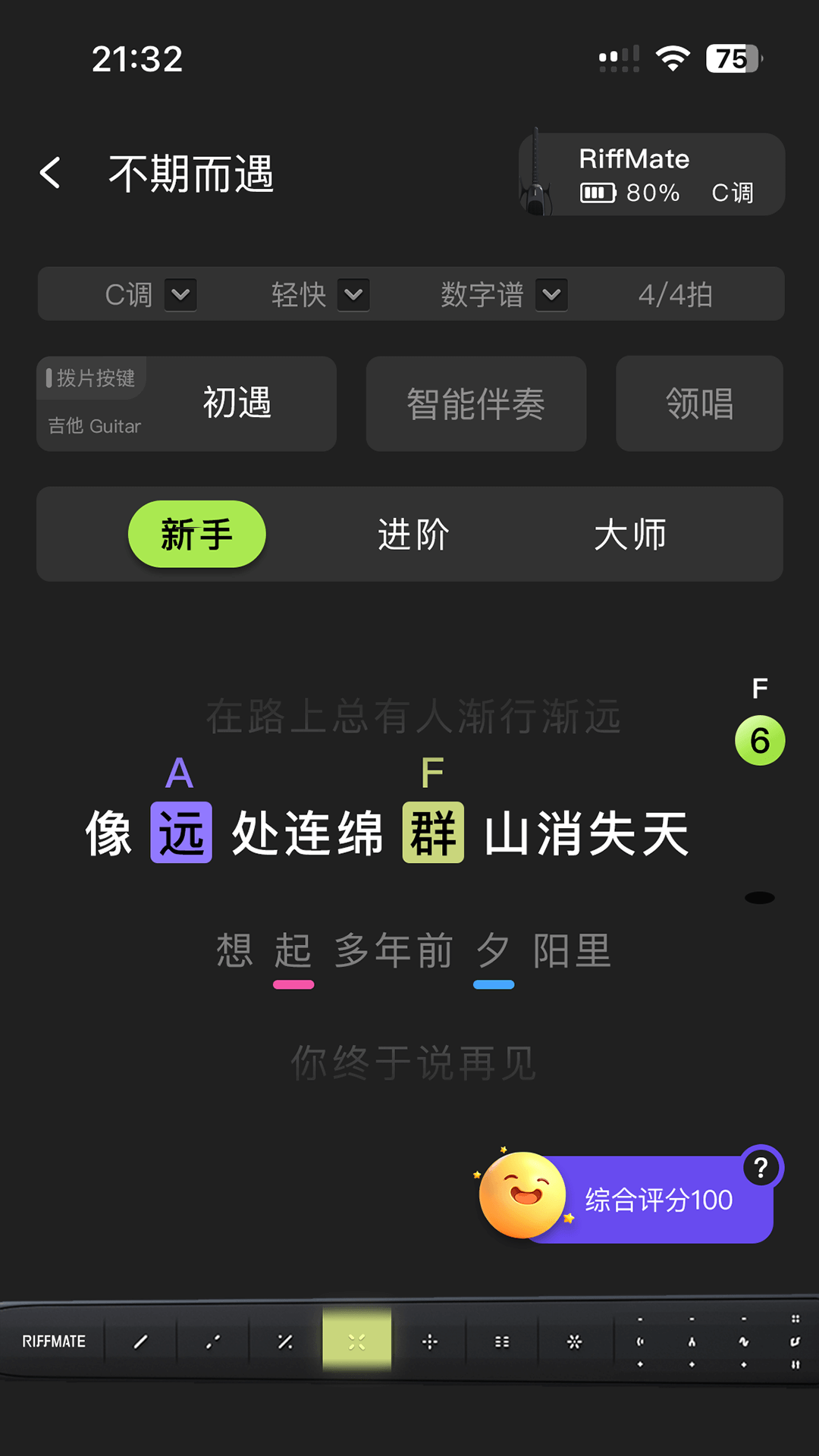Keep 新手 difficulty selected
Screen dimensions: 819x1456
point(196,534)
